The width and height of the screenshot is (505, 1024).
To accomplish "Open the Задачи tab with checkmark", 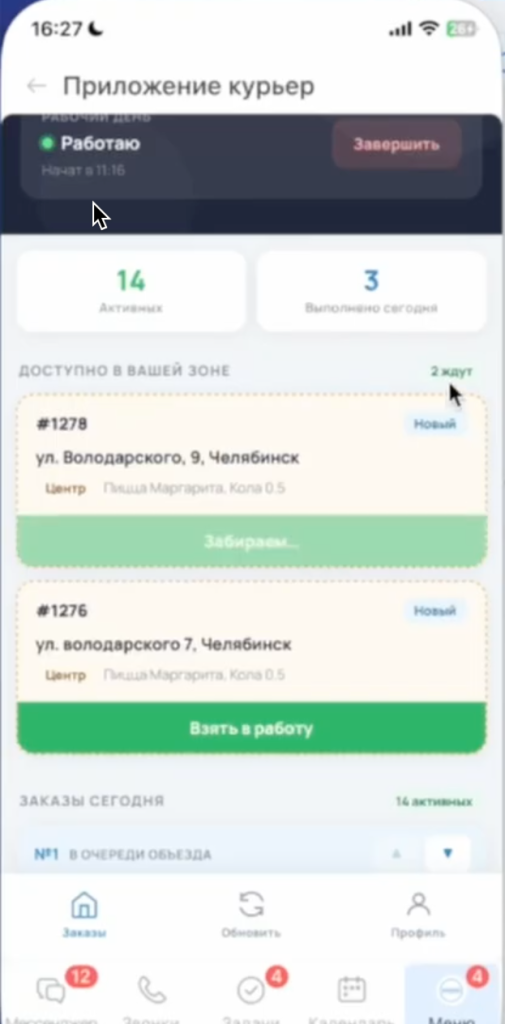I will (252, 994).
